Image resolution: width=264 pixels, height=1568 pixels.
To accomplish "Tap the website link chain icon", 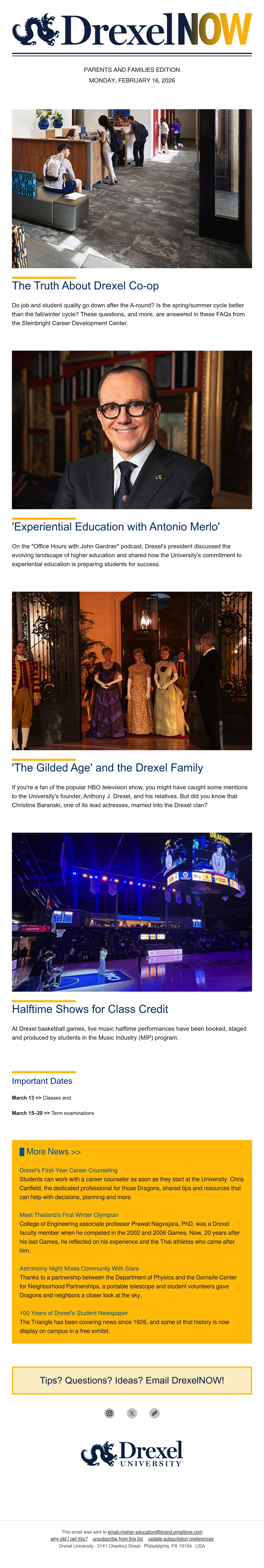I will coord(154,1413).
